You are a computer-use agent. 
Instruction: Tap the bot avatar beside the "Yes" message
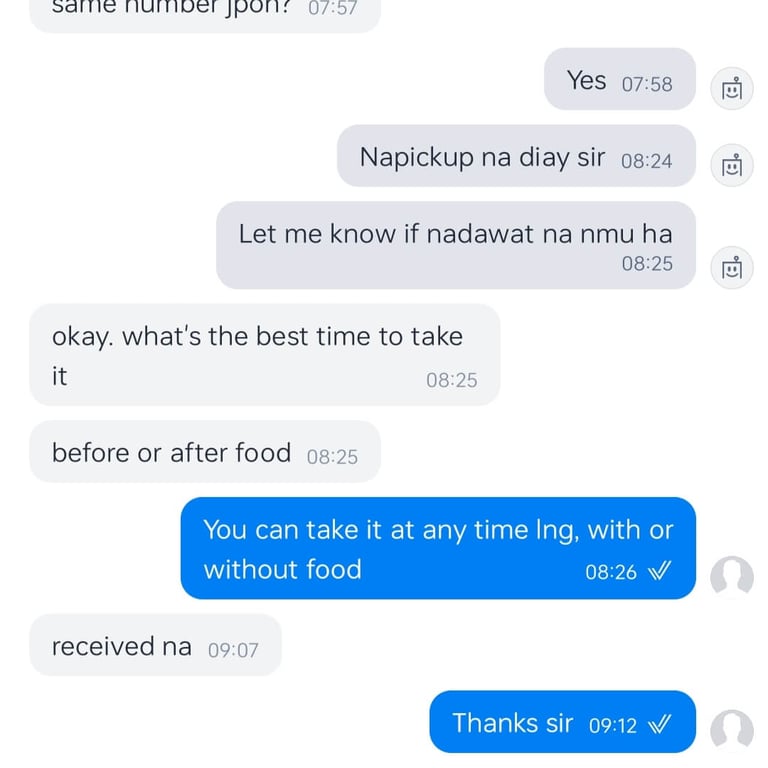[732, 89]
